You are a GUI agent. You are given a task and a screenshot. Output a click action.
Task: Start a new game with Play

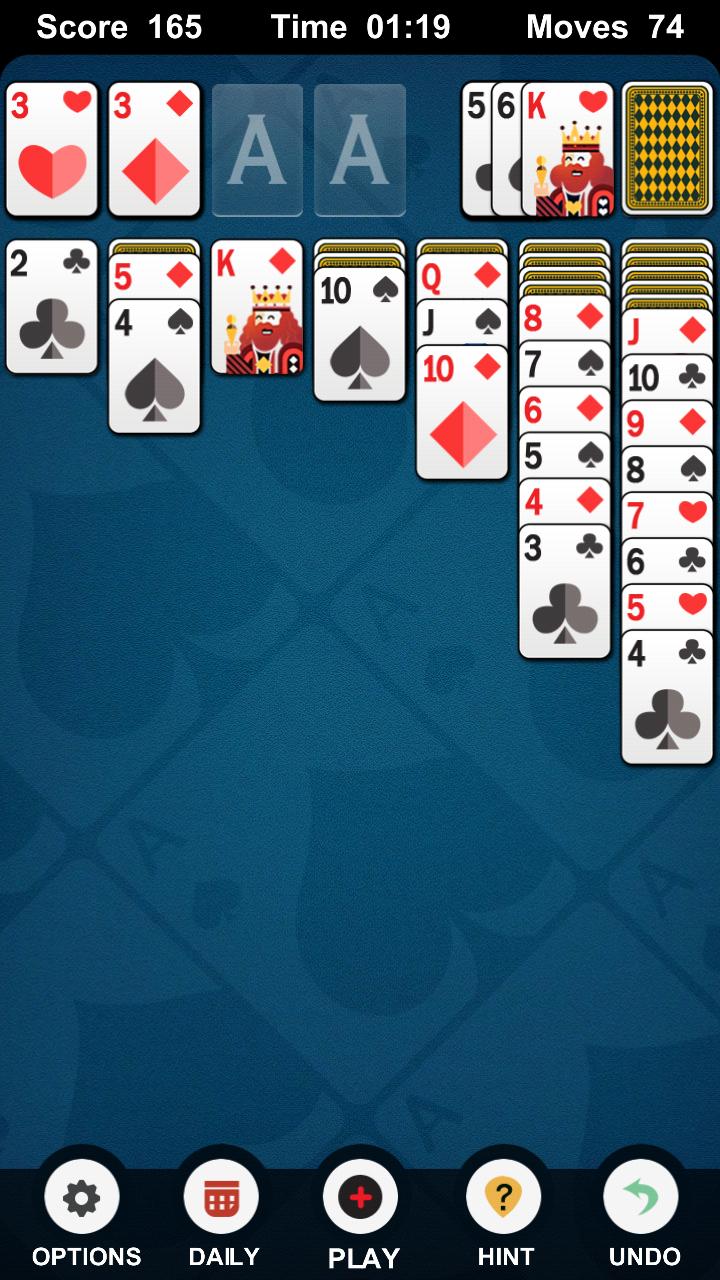[361, 1198]
